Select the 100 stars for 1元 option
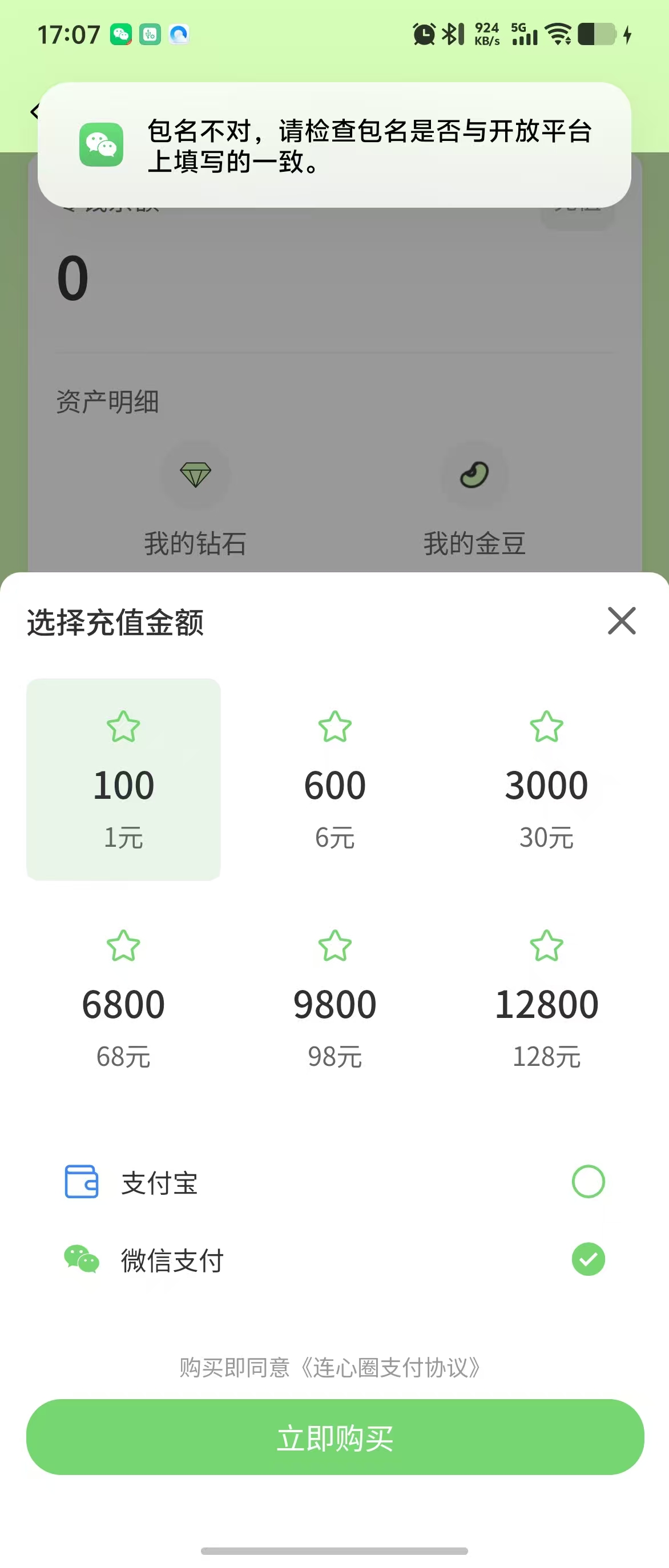The width and height of the screenshot is (669, 1568). pos(123,779)
